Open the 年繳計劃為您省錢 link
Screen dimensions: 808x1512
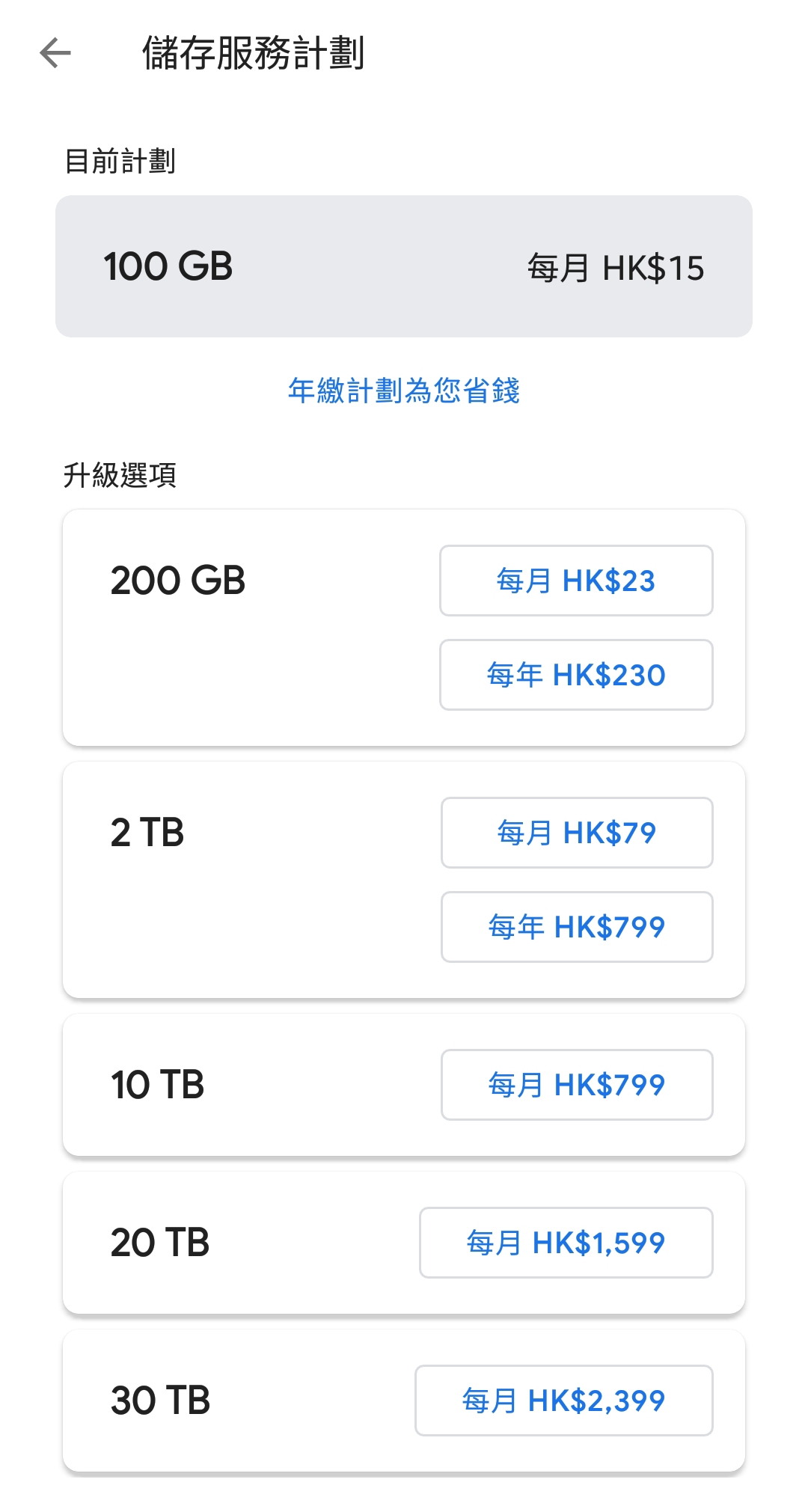point(403,391)
